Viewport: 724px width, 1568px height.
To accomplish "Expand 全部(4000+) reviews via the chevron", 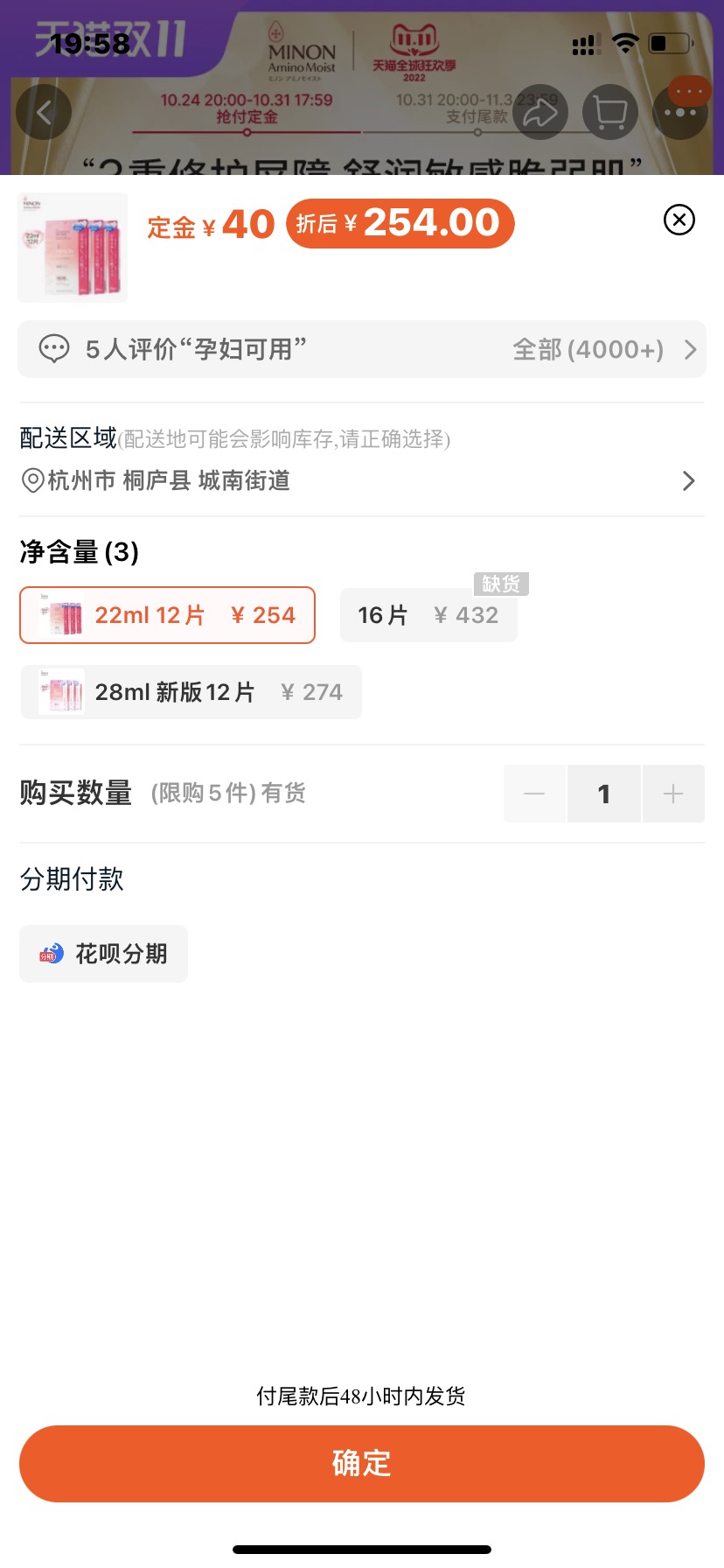I will (x=689, y=349).
